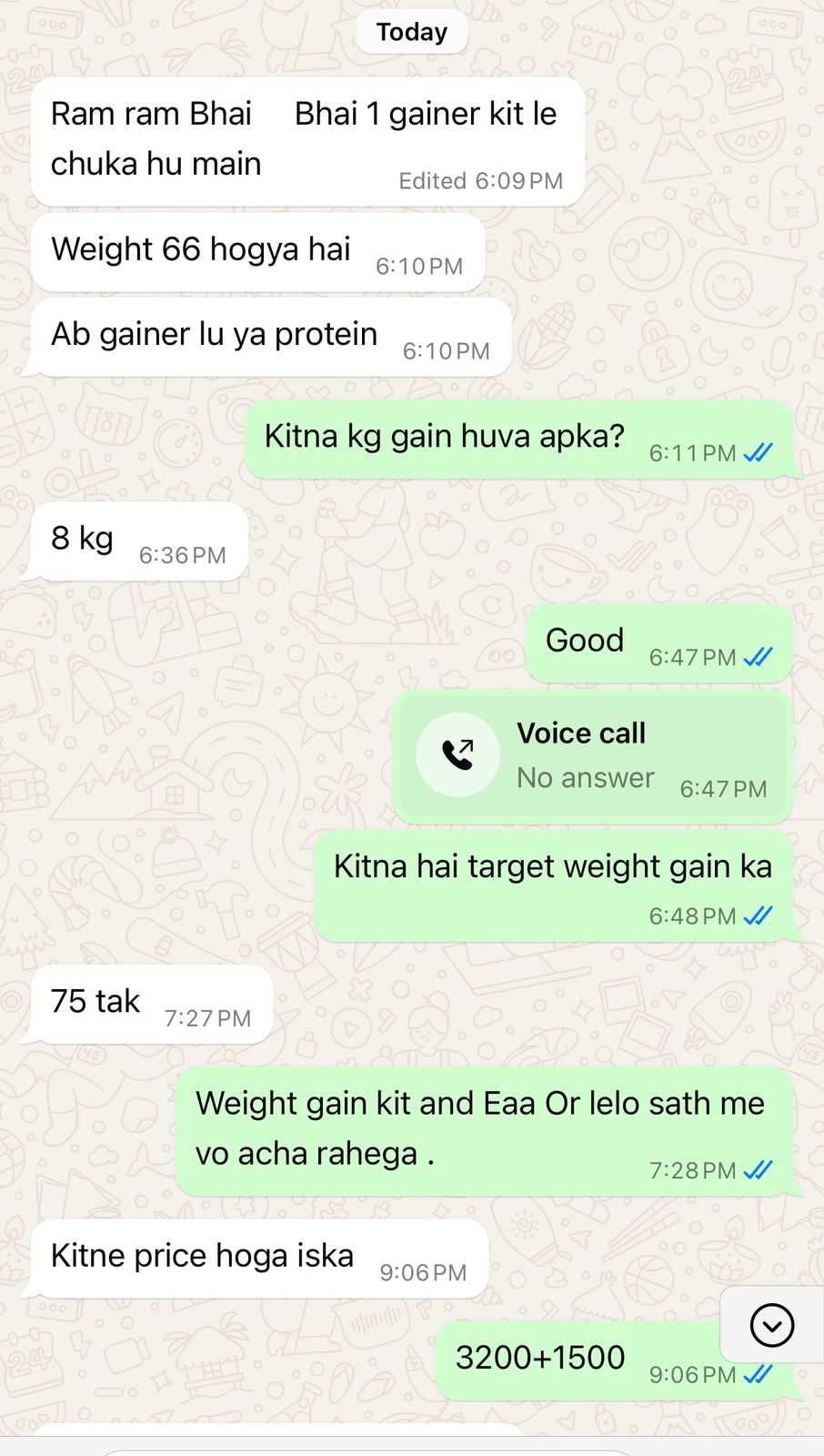Click the read receipt on '3200+1500' message

759,1375
